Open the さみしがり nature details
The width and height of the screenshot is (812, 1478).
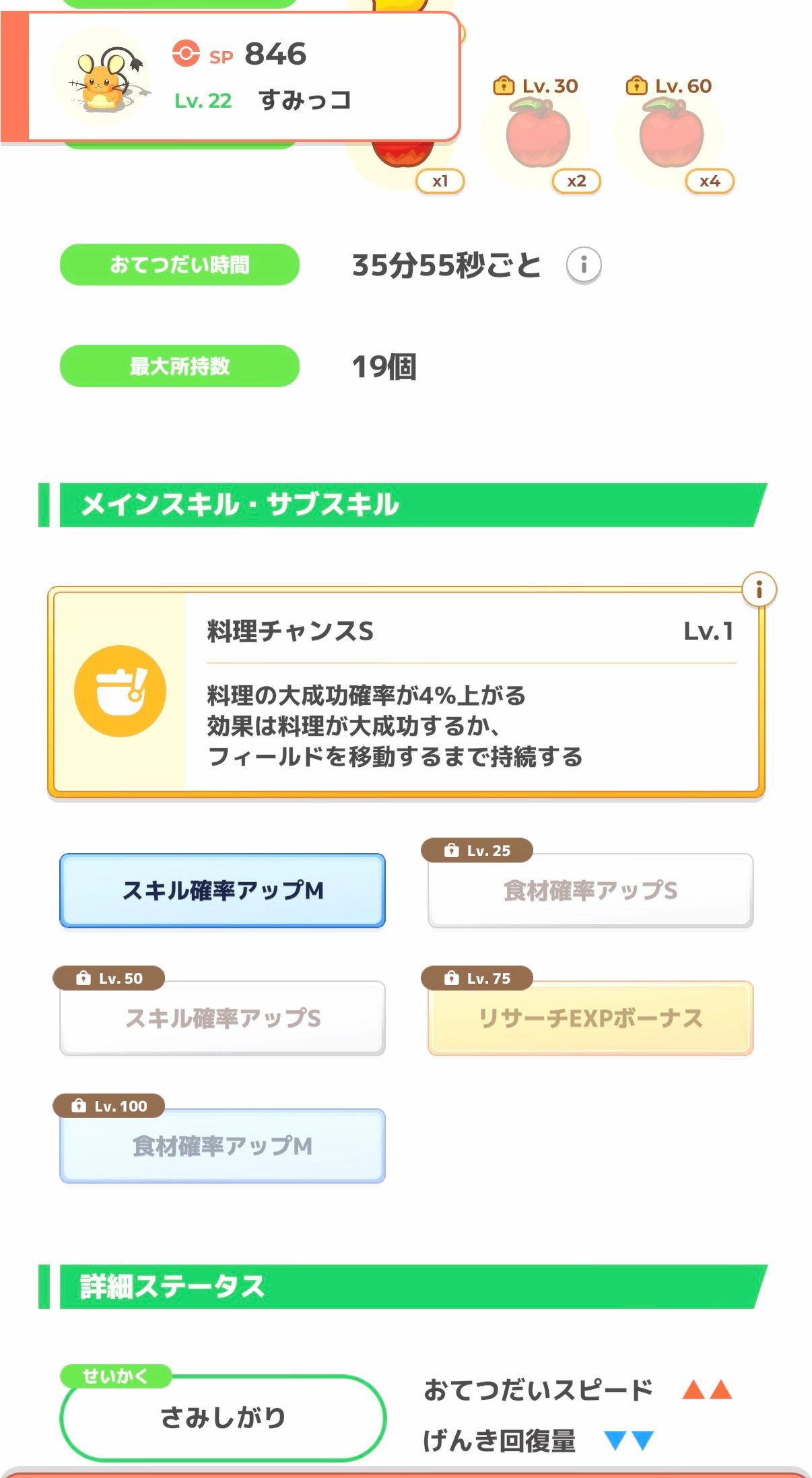point(223,1417)
